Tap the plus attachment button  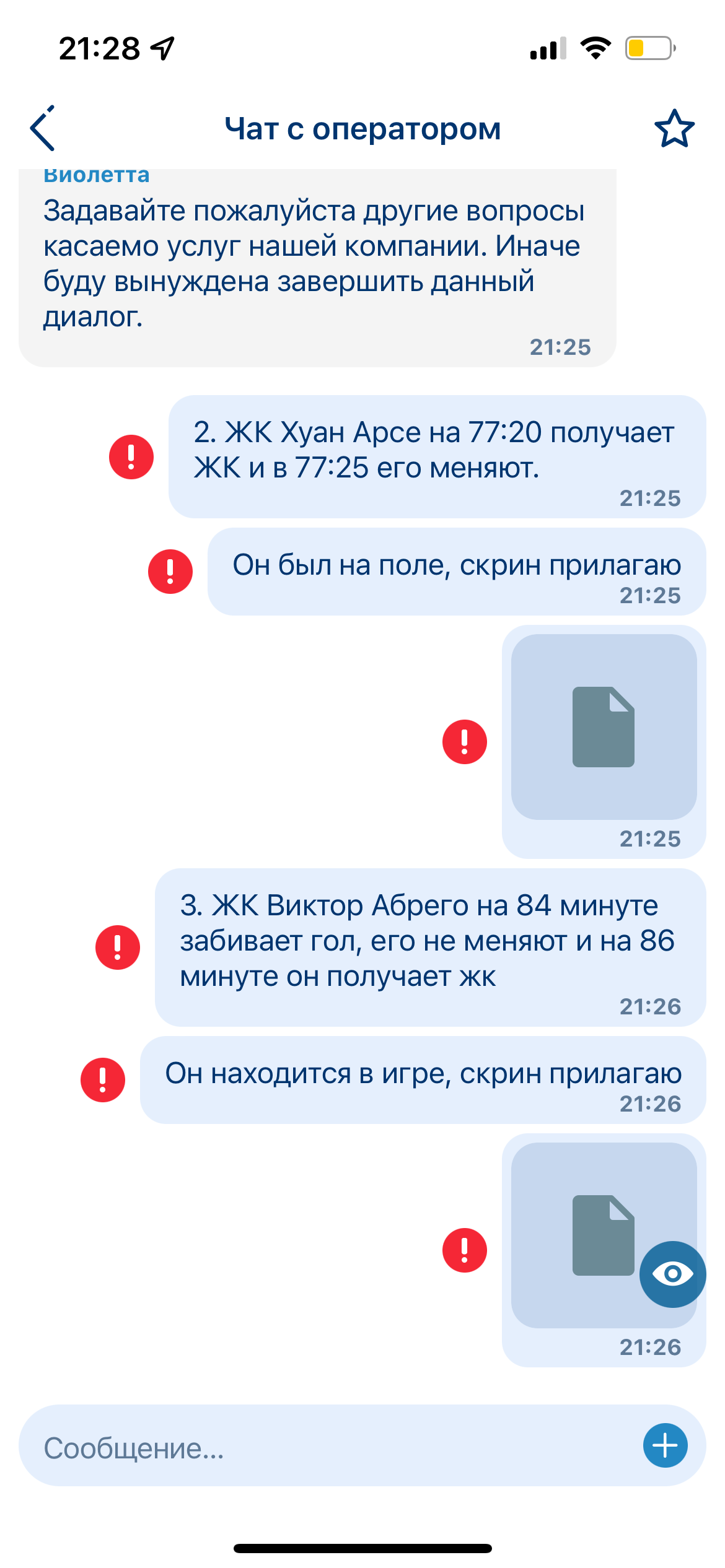tap(665, 1446)
